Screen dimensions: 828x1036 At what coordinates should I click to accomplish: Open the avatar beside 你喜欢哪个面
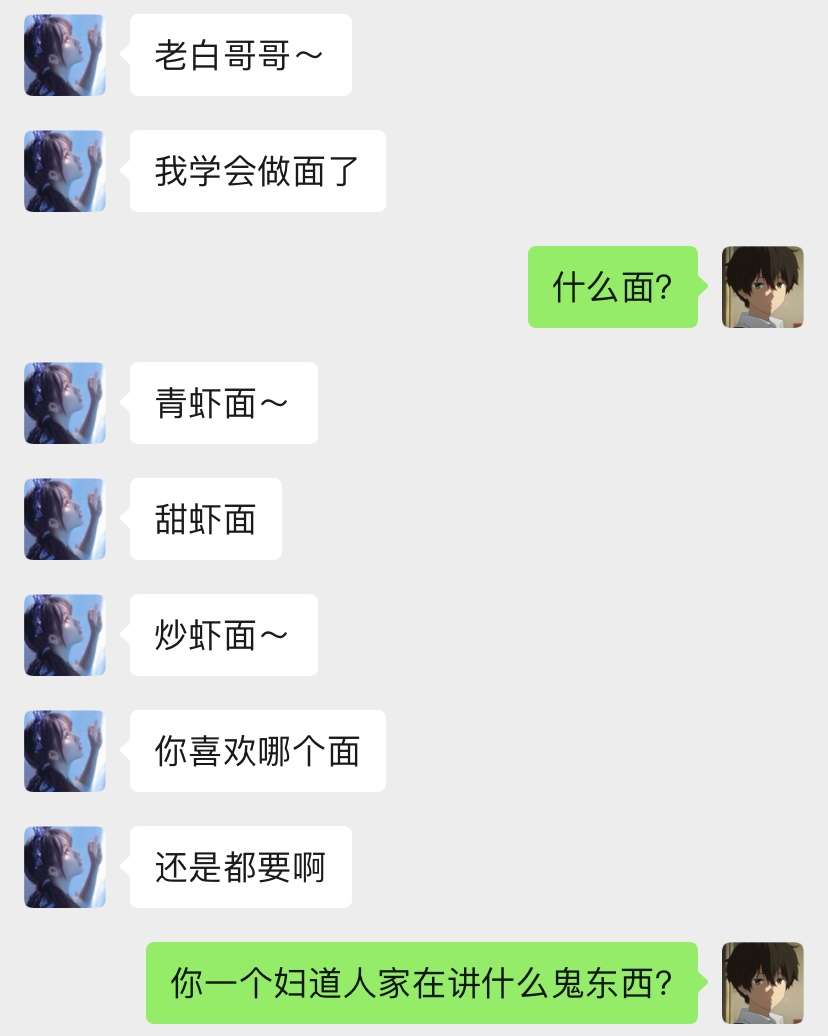coord(64,751)
